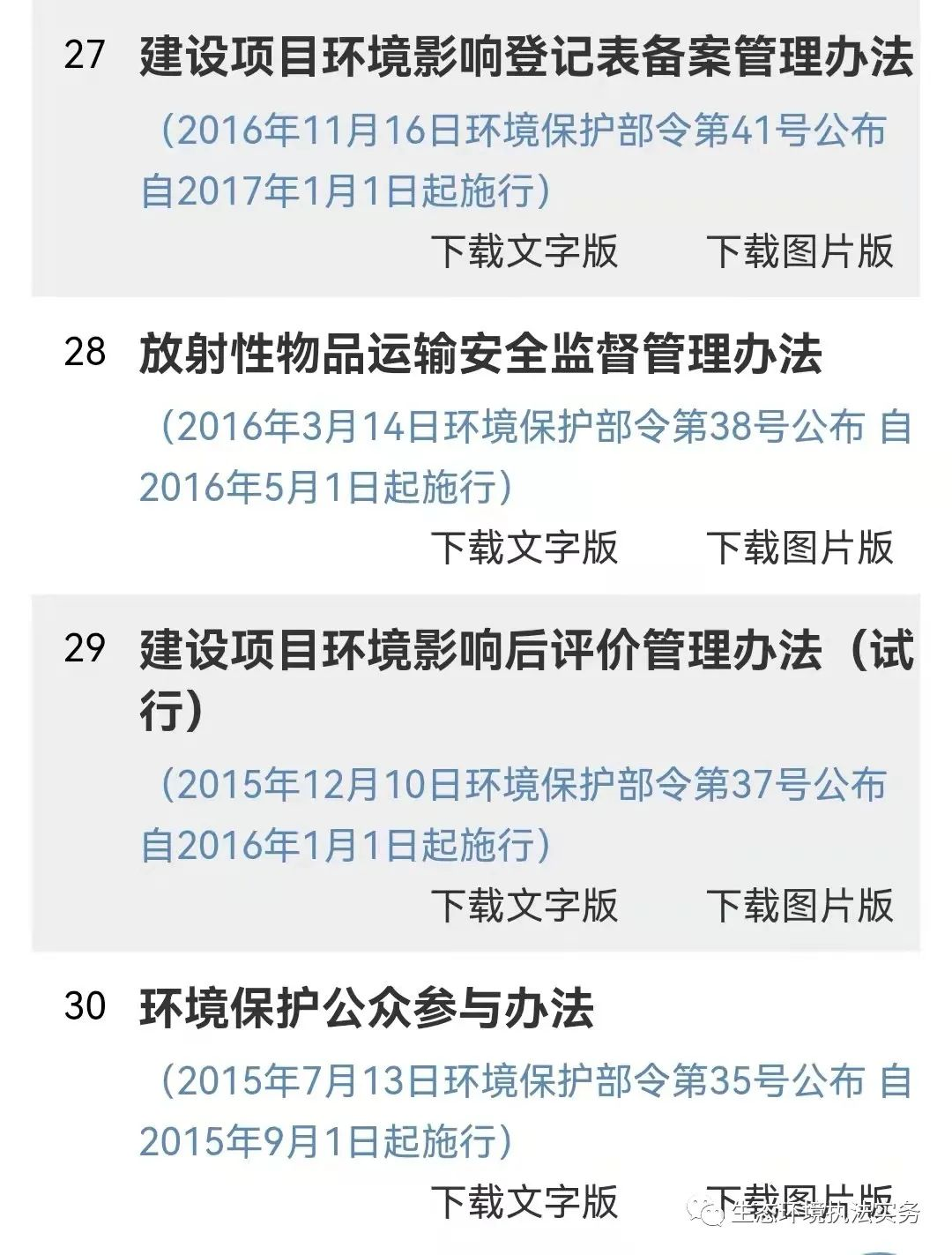Download text version of item 30
Screen dimensions: 952x1255
tap(524, 1202)
